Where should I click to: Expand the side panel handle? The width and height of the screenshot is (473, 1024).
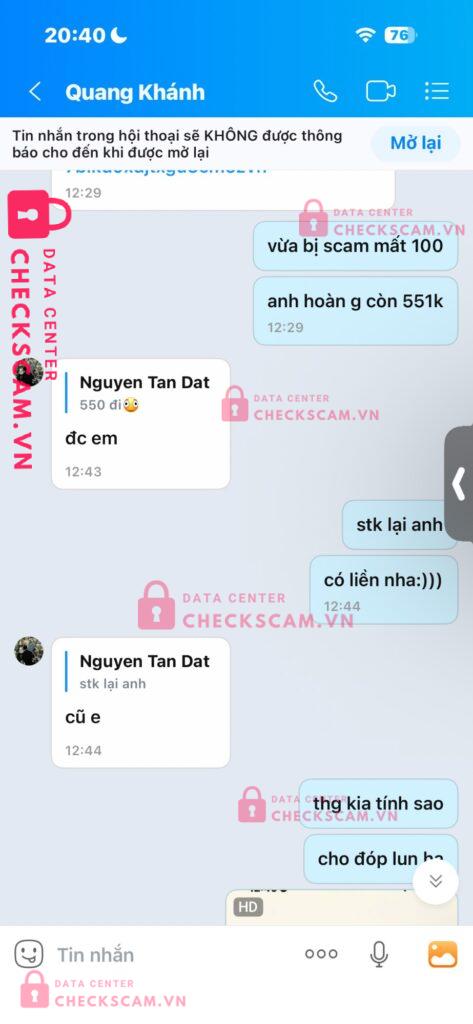459,485
